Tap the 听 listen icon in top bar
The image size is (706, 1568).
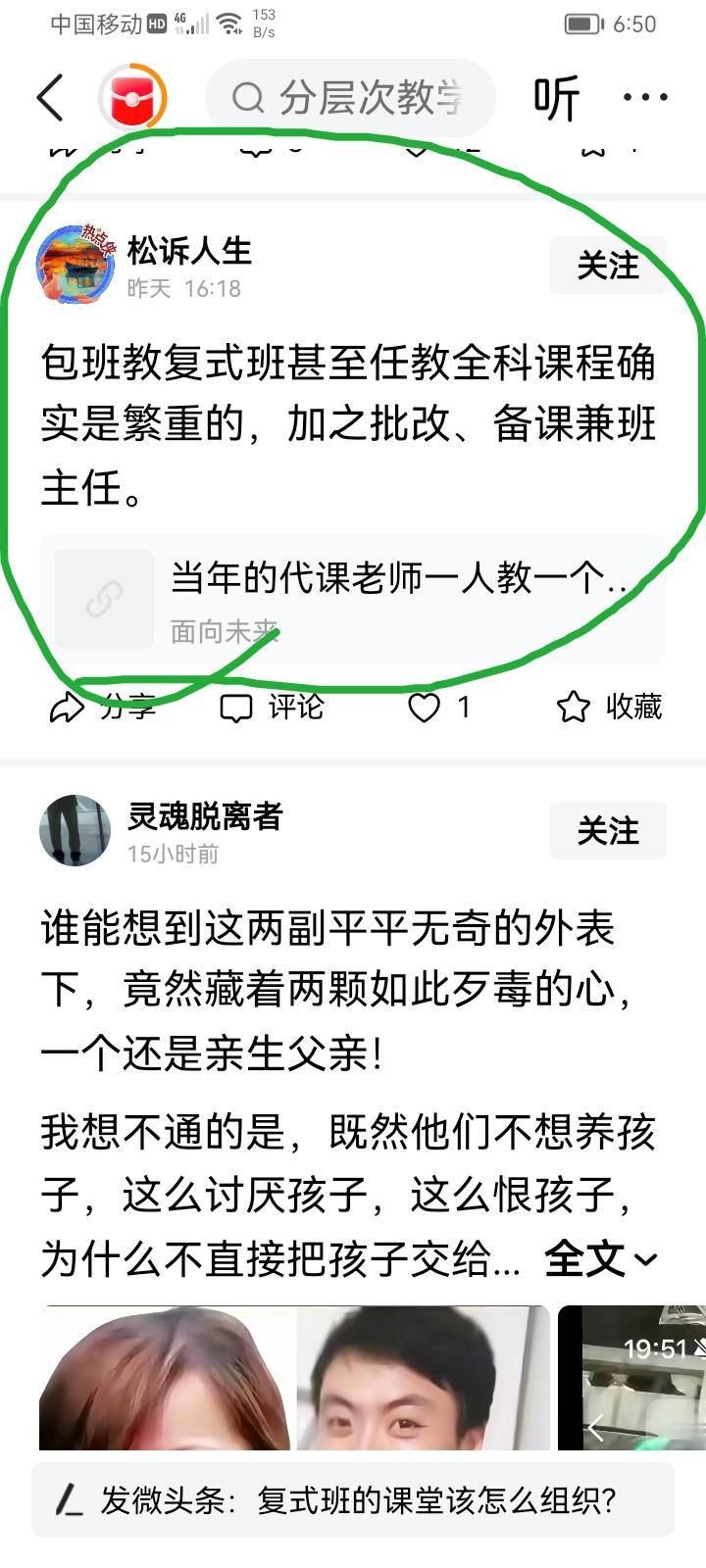point(557,98)
